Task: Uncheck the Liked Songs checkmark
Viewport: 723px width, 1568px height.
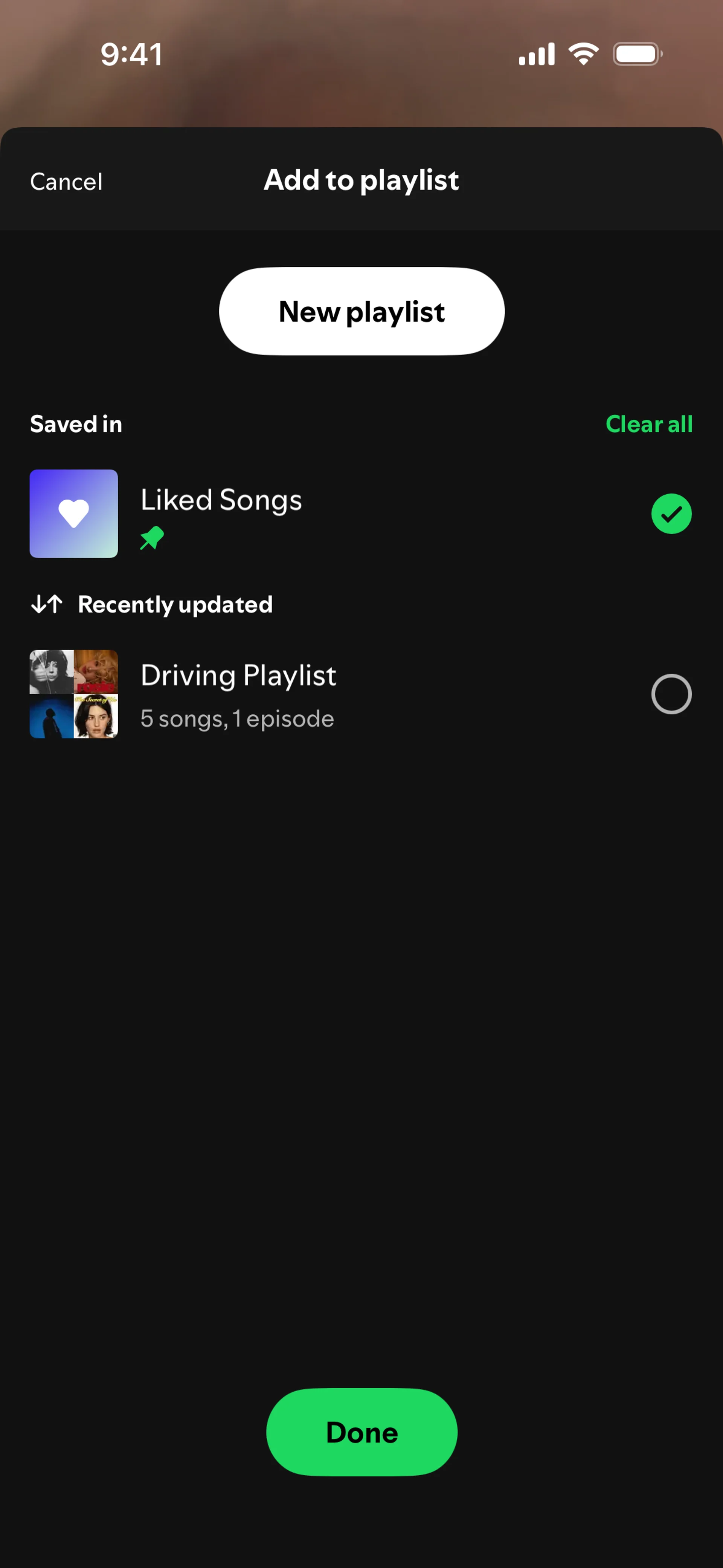Action: tap(671, 513)
